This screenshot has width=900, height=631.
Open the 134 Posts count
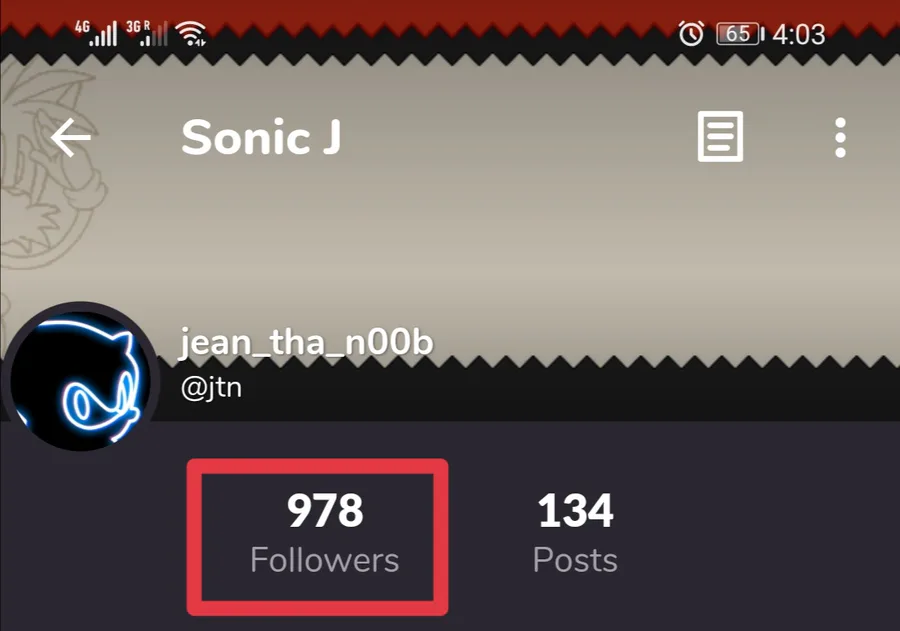(575, 534)
